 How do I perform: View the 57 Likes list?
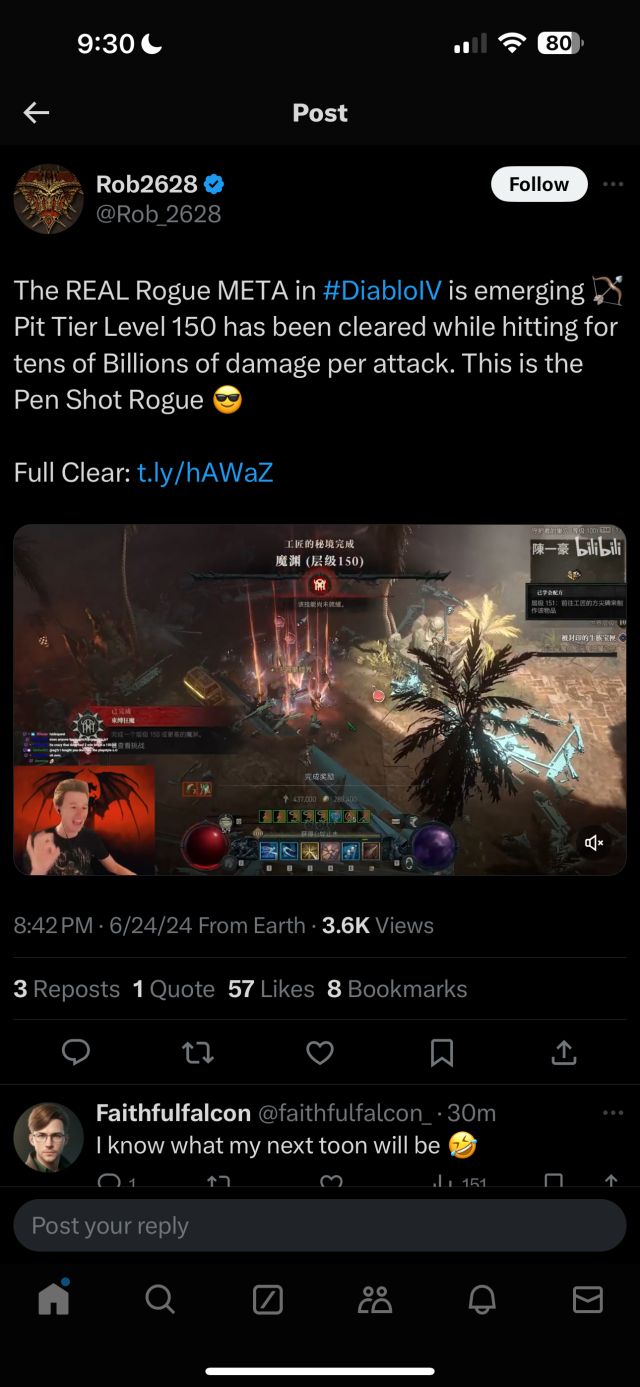tap(271, 989)
